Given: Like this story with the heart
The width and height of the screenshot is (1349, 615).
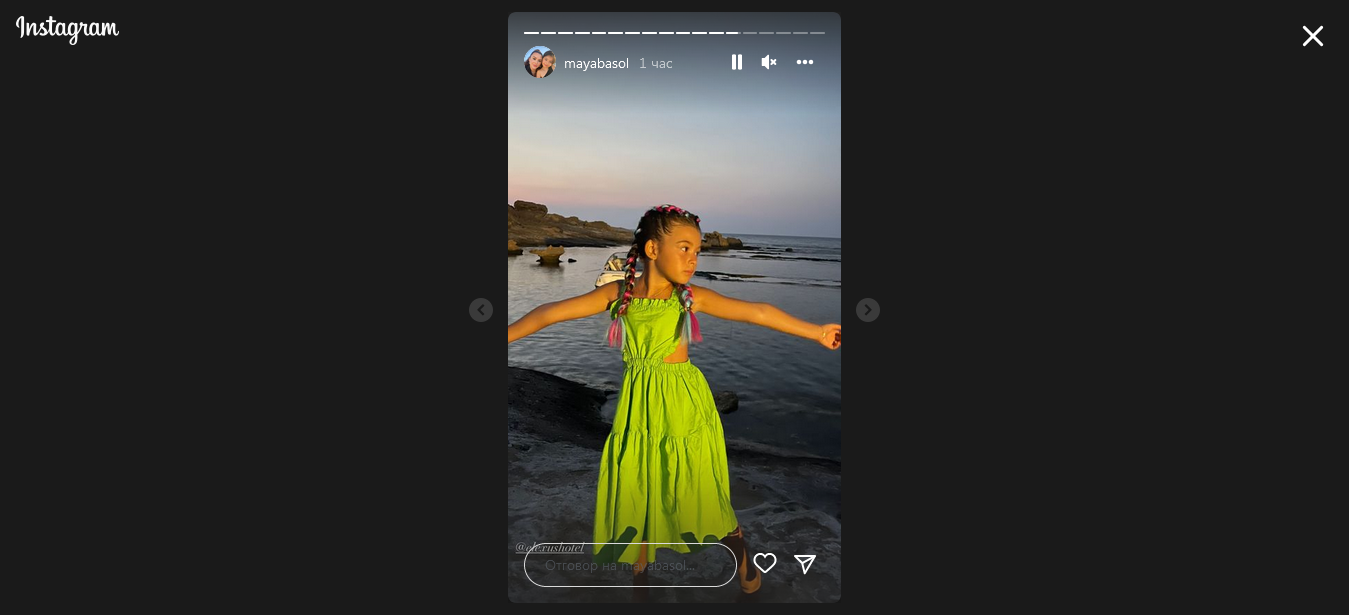Looking at the screenshot, I should (x=765, y=564).
